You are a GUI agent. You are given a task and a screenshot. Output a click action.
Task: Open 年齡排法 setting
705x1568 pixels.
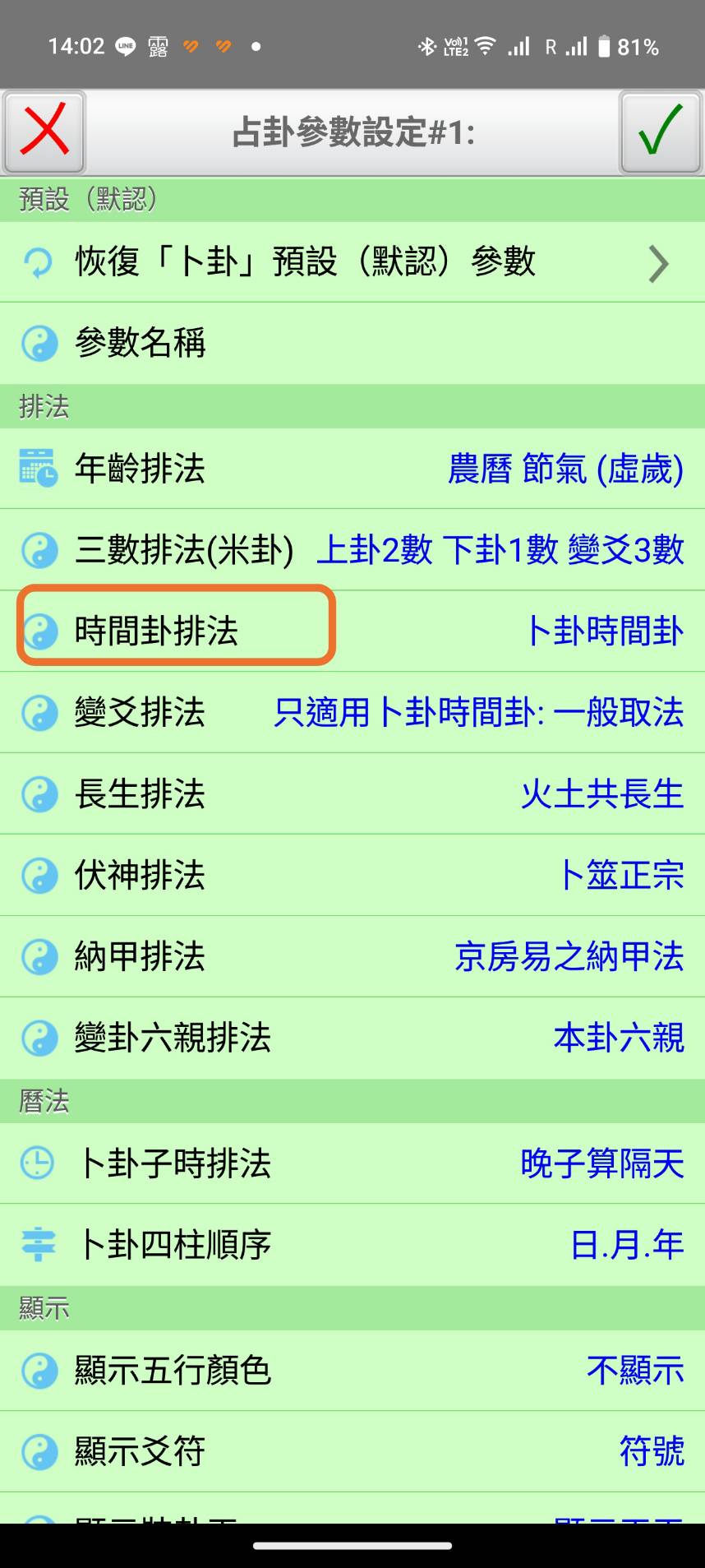[352, 469]
